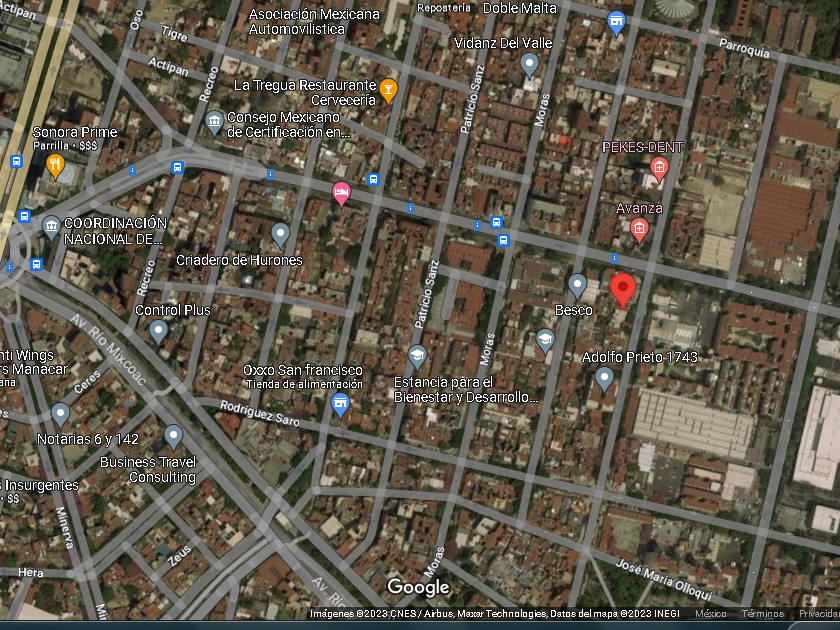Open the PEKES-DENT clinic marker

pos(659,169)
